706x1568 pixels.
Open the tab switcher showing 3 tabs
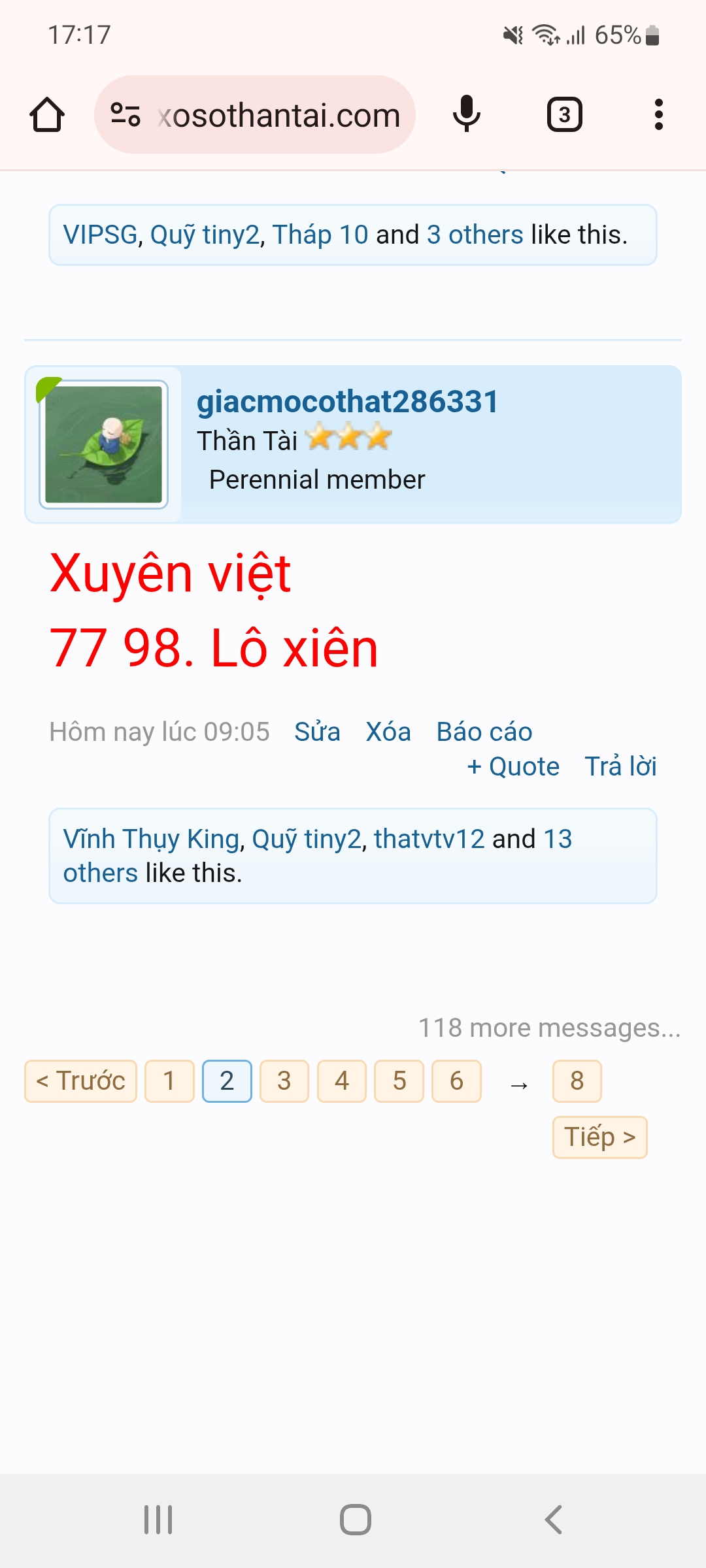click(x=565, y=115)
